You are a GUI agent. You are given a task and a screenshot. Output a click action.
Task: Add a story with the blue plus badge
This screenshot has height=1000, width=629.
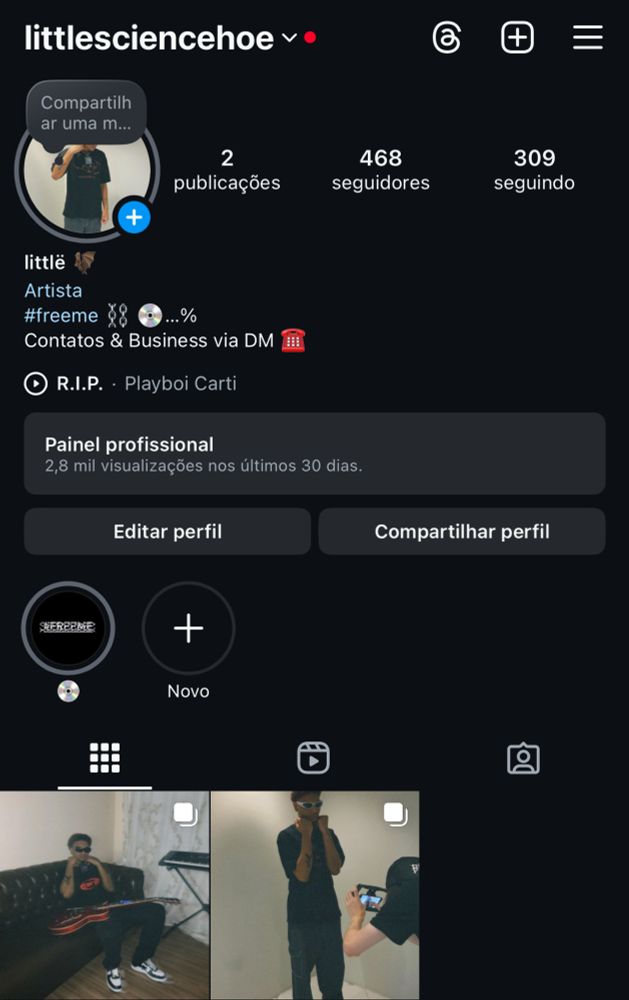(x=133, y=217)
